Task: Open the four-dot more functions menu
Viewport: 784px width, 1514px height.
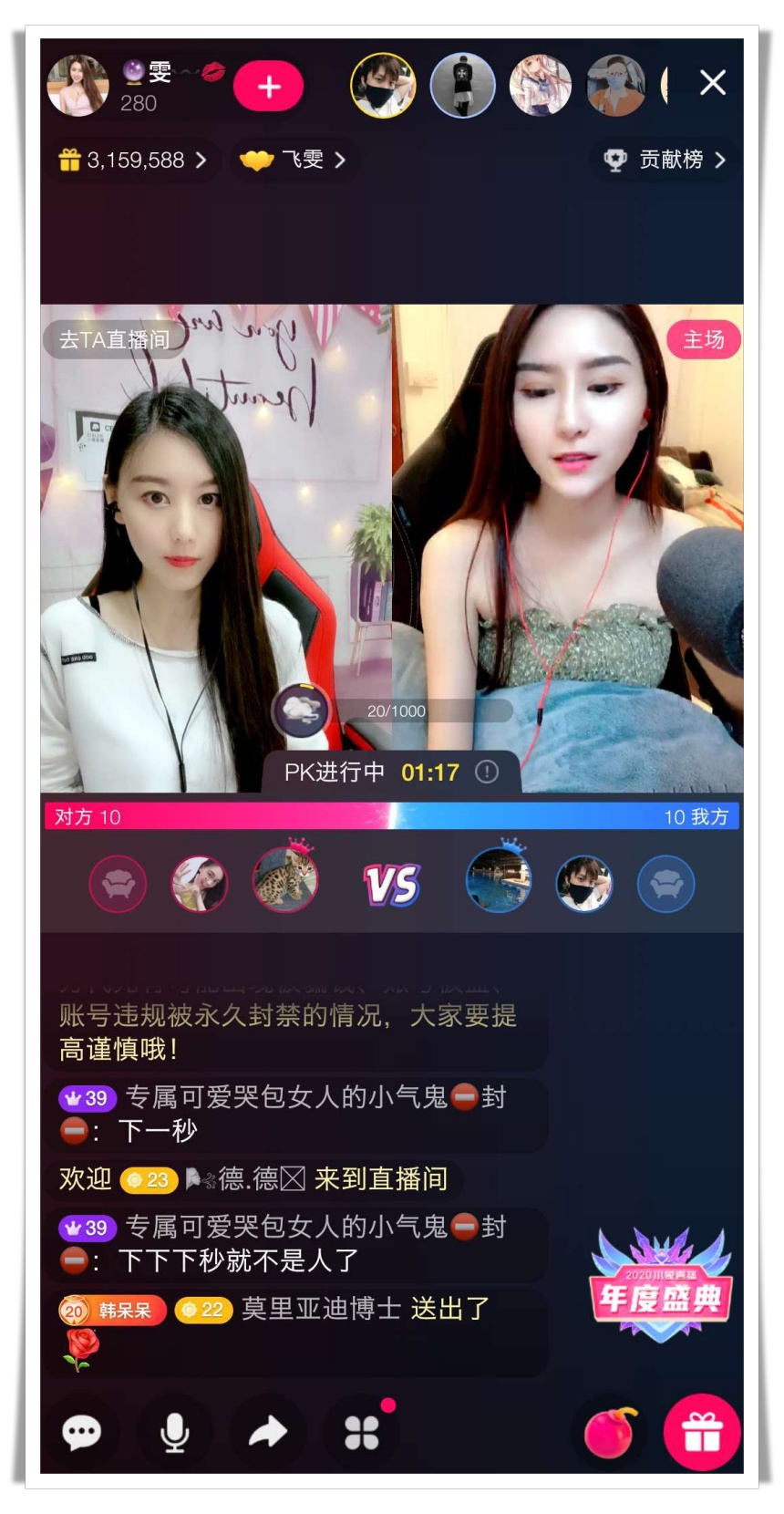Action: 361,1433
